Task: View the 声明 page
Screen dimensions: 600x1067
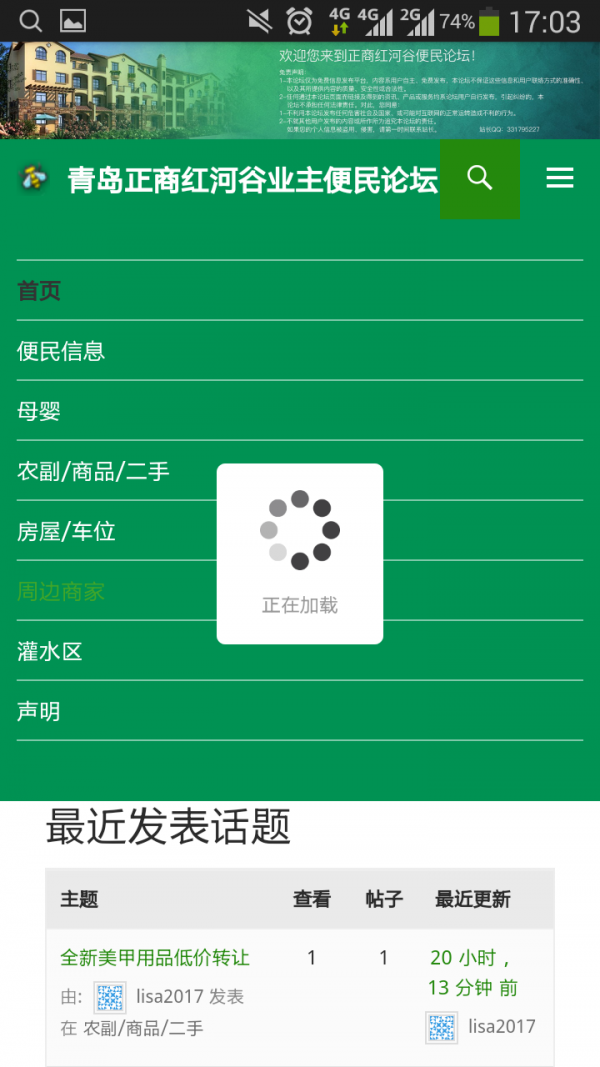Action: 39,711
